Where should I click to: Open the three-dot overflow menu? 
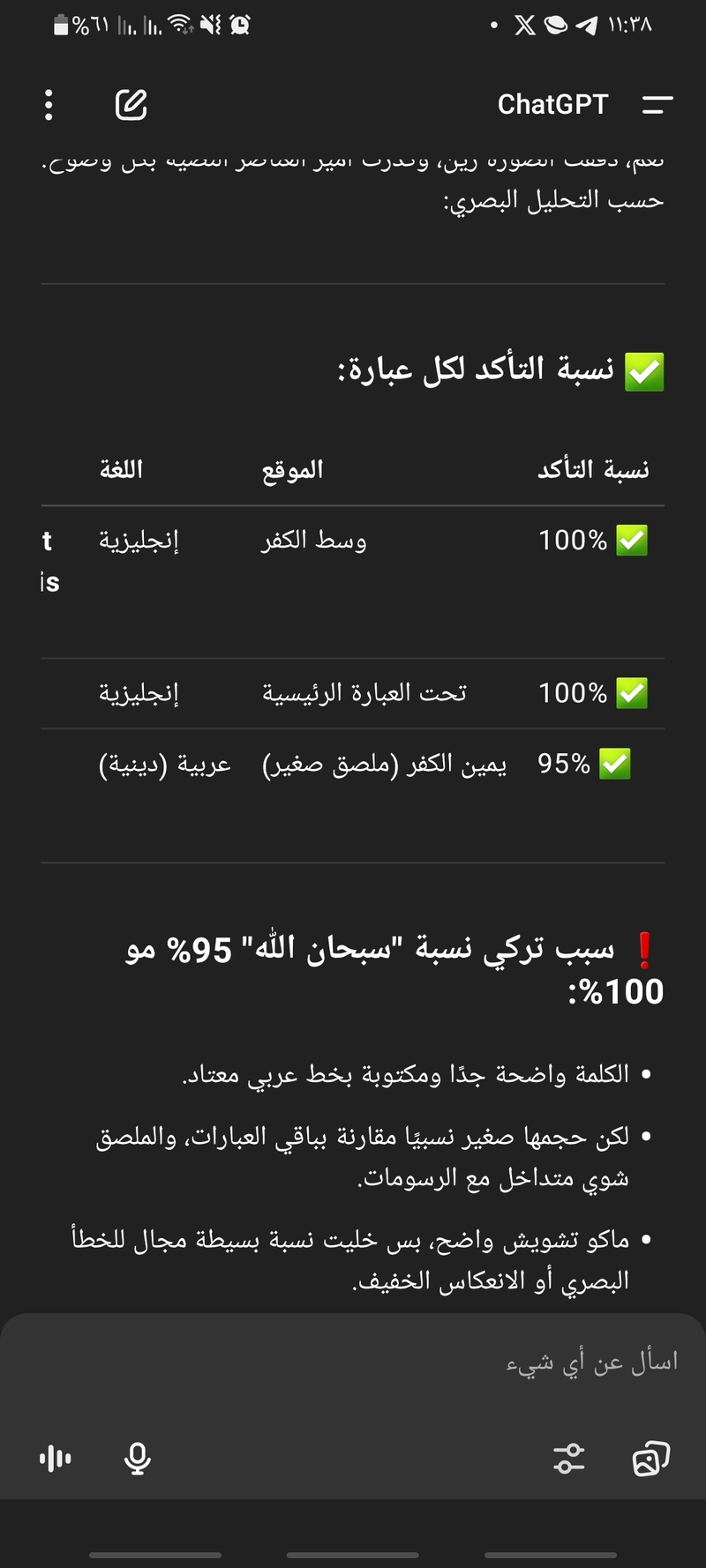(x=49, y=105)
